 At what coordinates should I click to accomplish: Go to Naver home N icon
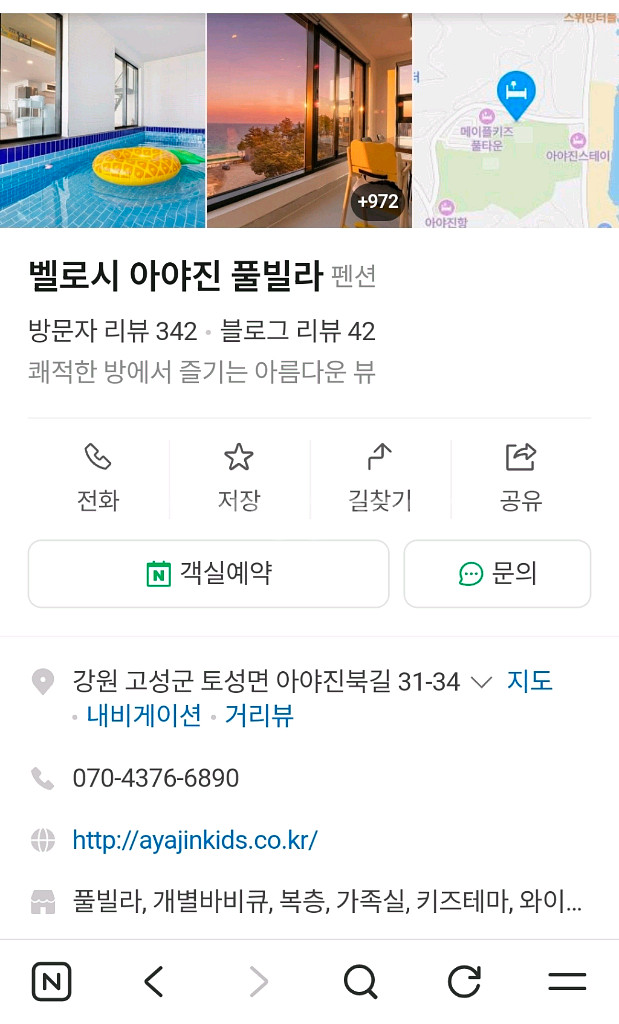[x=51, y=982]
